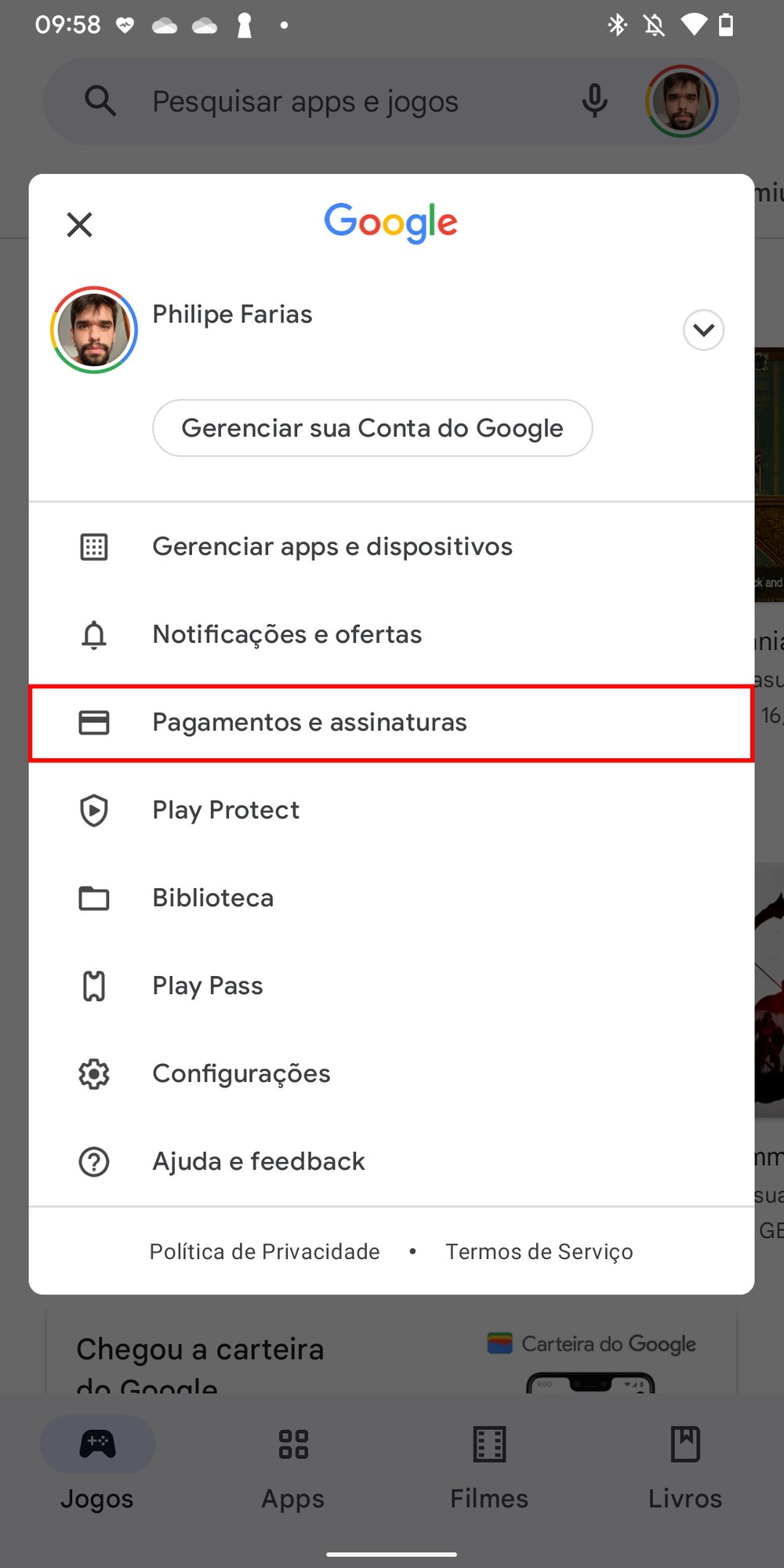
Task: Open Biblioteca
Action: [x=213, y=898]
